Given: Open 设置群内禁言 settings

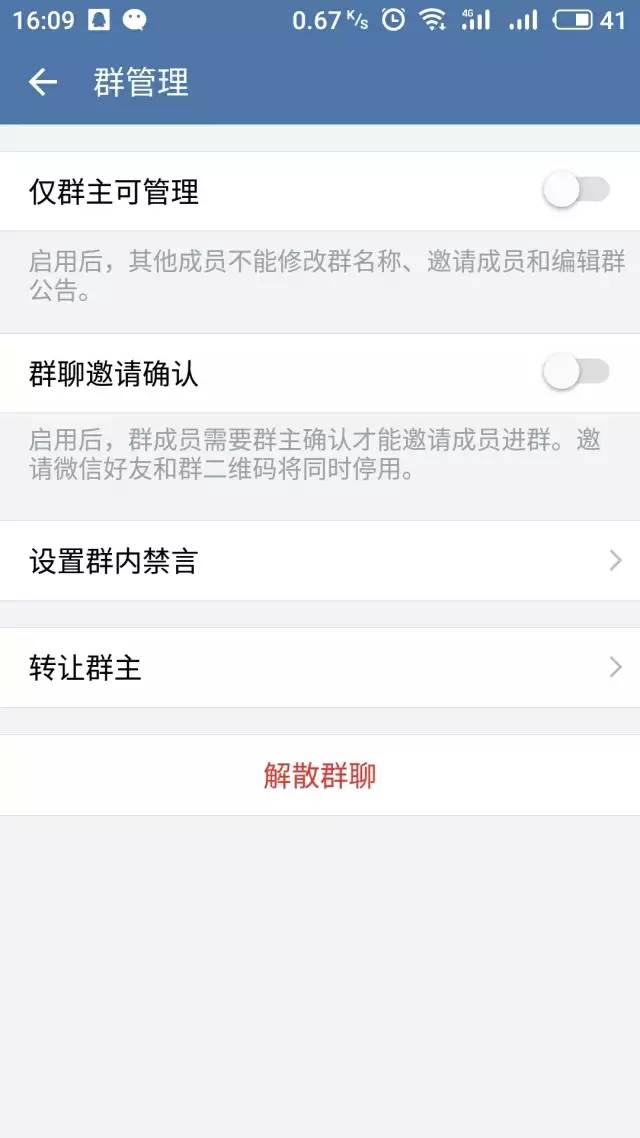Looking at the screenshot, I should coord(320,561).
